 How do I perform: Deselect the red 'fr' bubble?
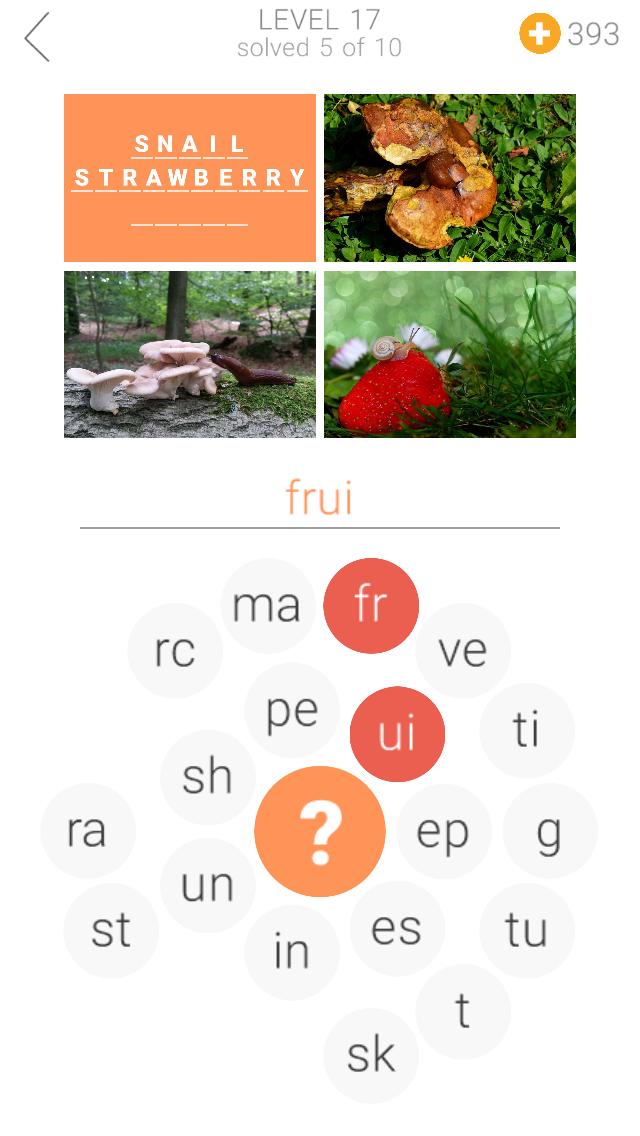click(371, 606)
